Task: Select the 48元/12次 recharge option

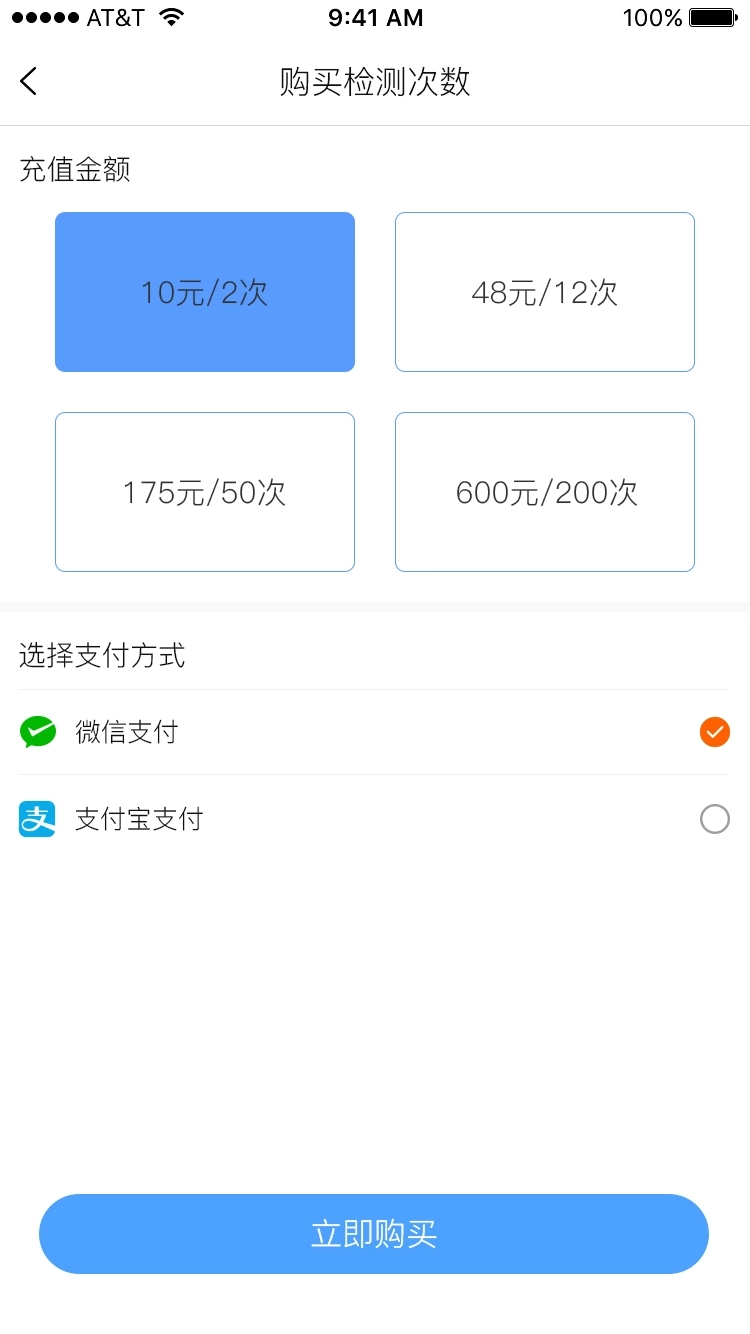Action: point(544,291)
